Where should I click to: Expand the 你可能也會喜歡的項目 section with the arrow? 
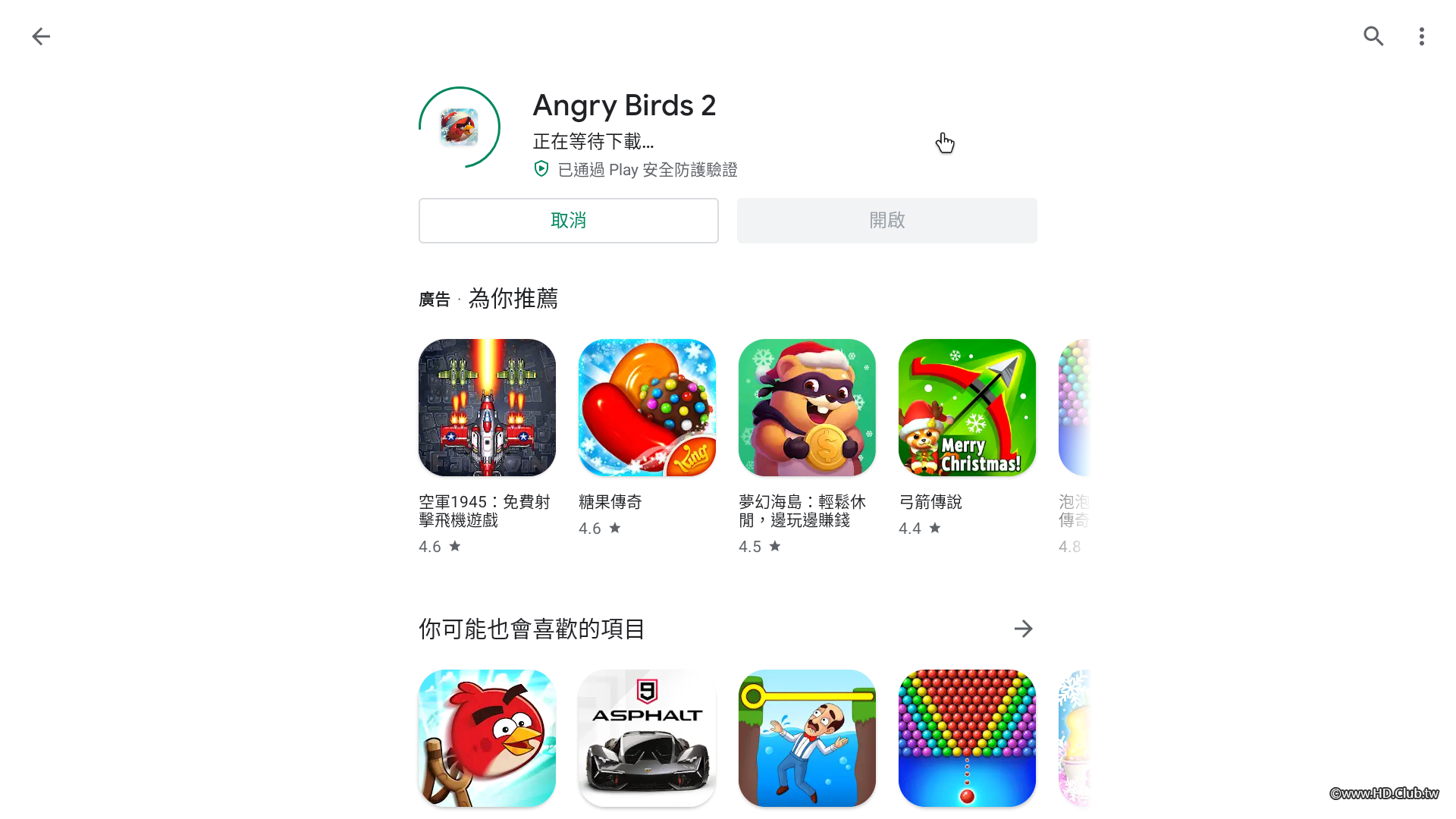(x=1023, y=629)
